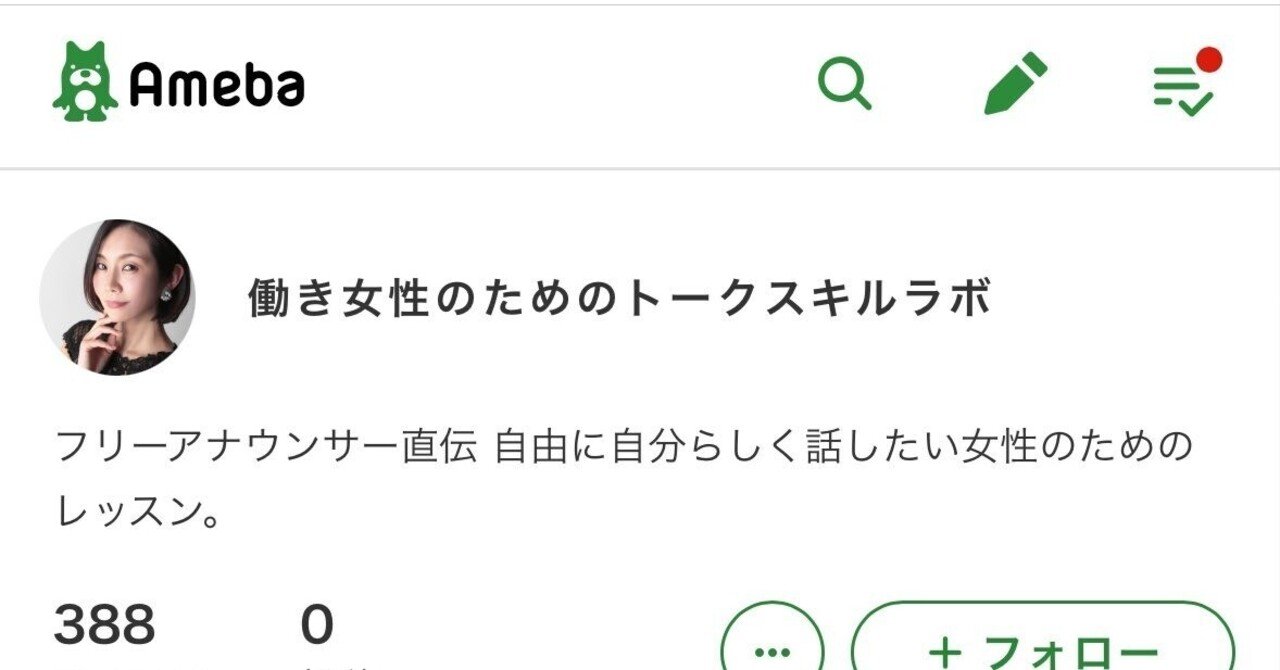Write a new blog post
This screenshot has height=670, width=1280.
(1015, 84)
